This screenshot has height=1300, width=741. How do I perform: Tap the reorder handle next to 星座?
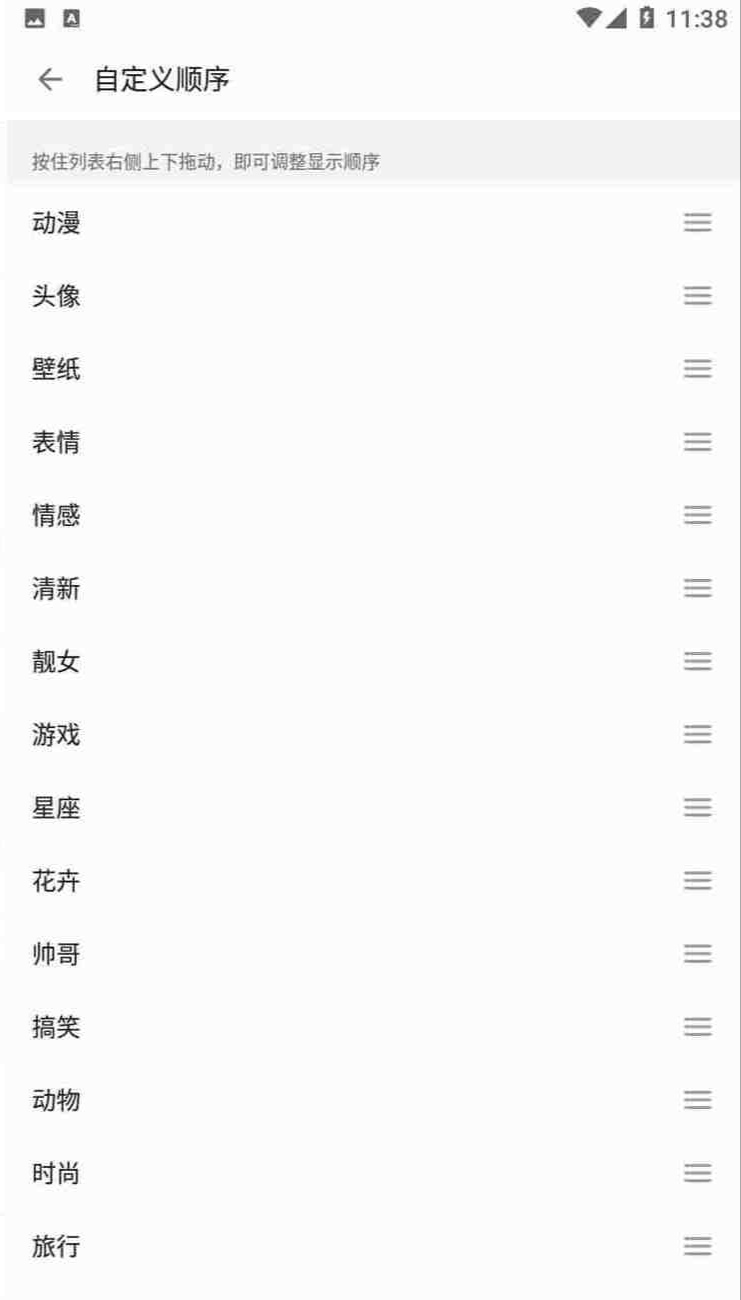tap(697, 807)
